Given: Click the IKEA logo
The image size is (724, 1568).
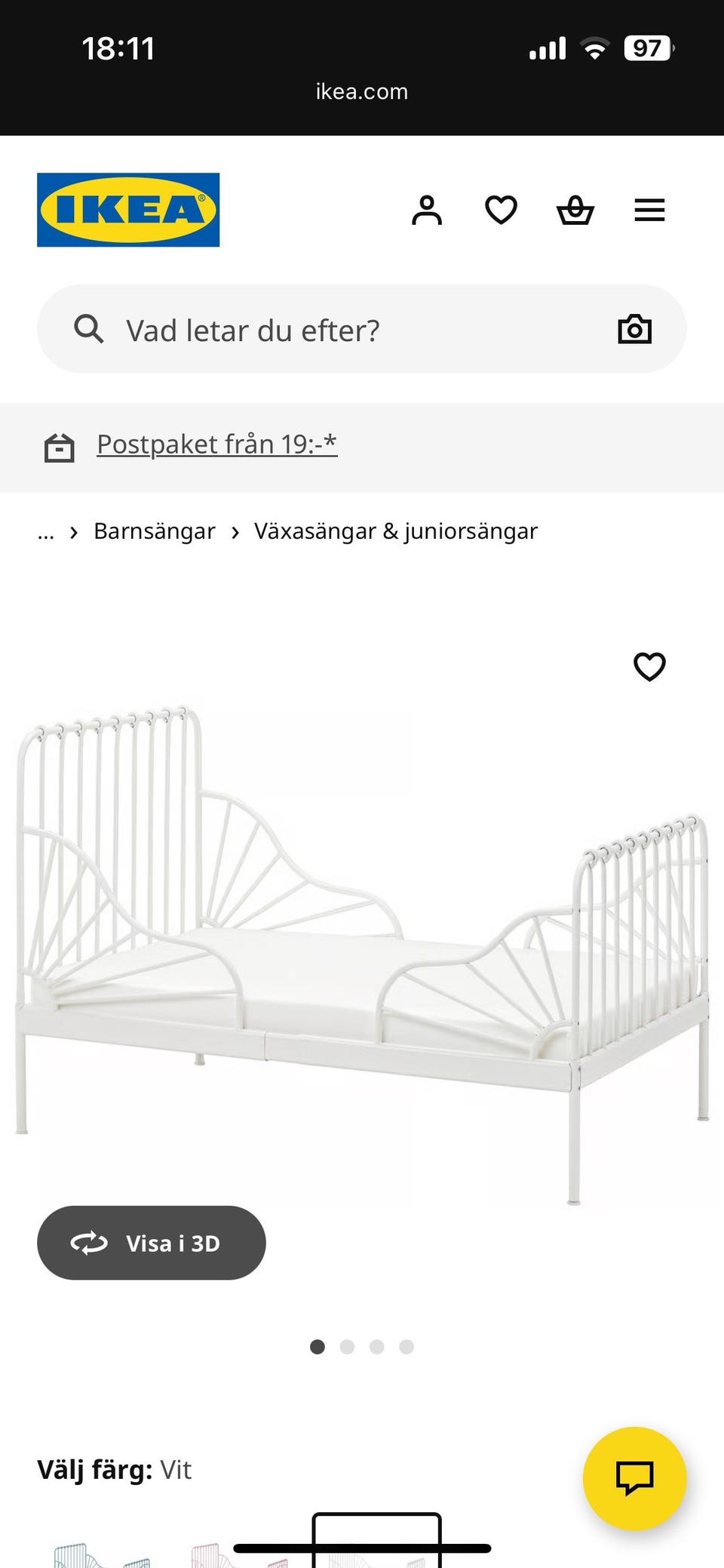Looking at the screenshot, I should (x=127, y=209).
